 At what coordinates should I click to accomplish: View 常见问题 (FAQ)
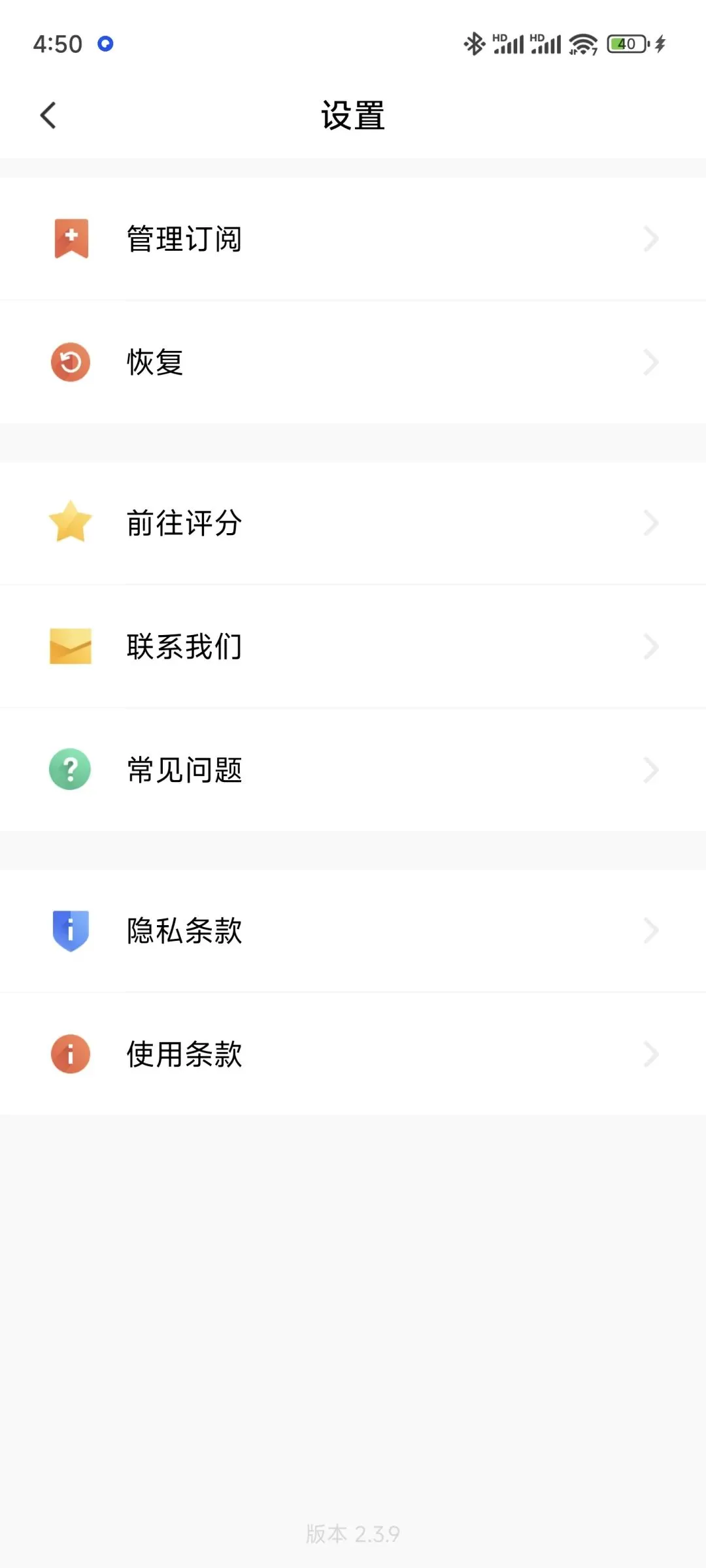[353, 770]
